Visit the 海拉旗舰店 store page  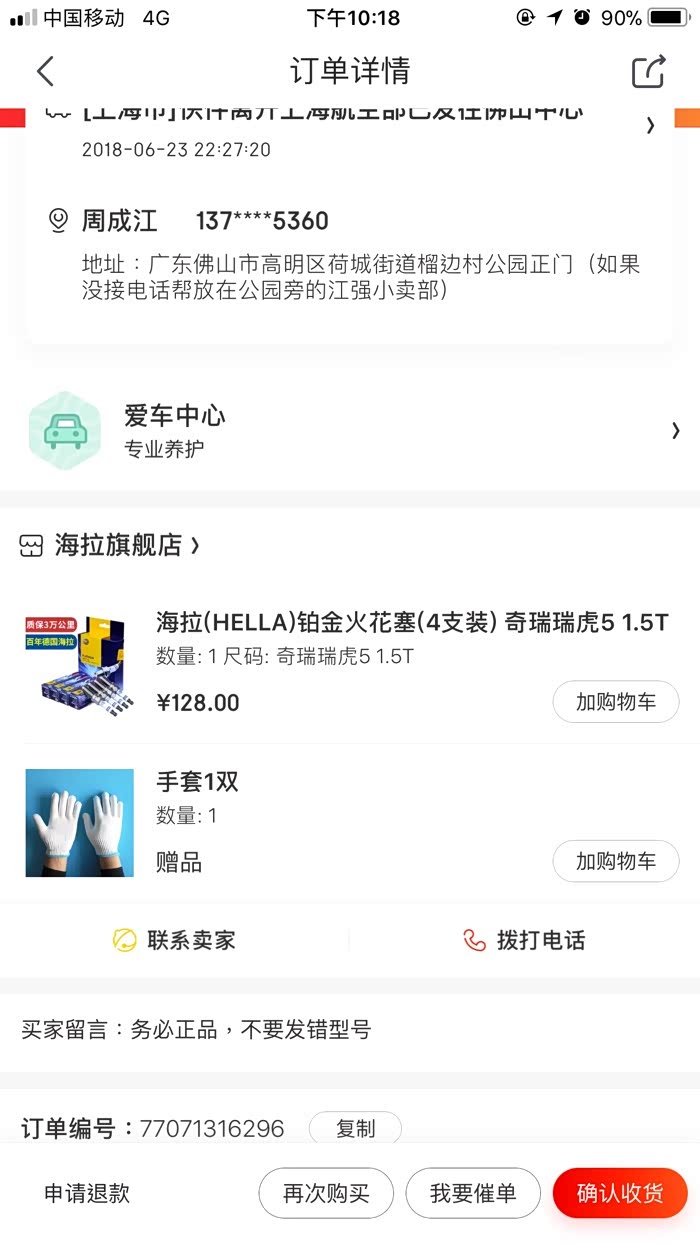pos(118,545)
